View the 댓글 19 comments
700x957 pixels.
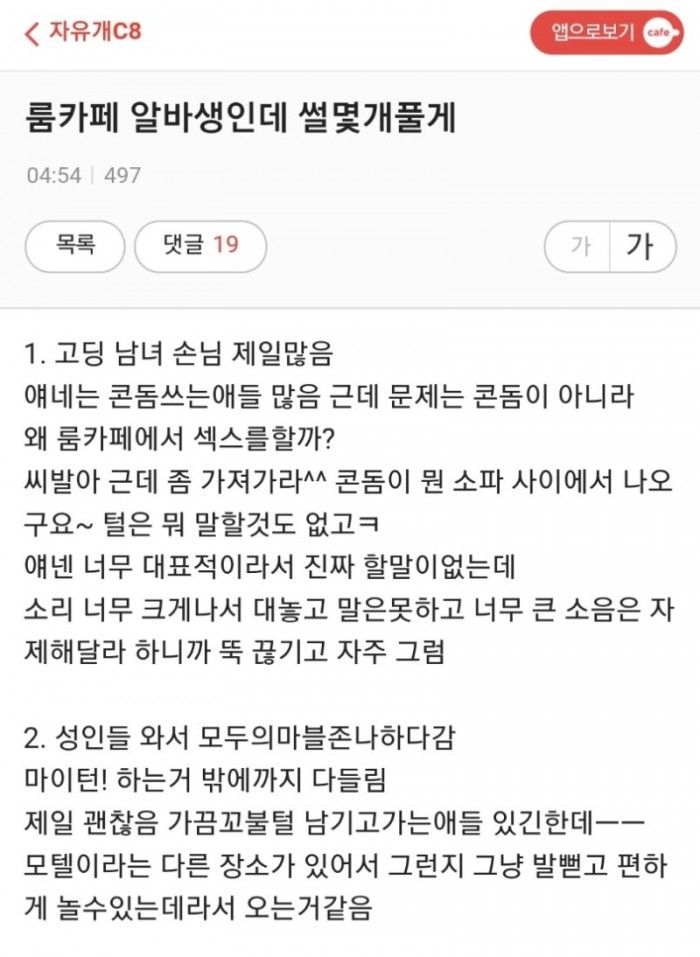(200, 246)
